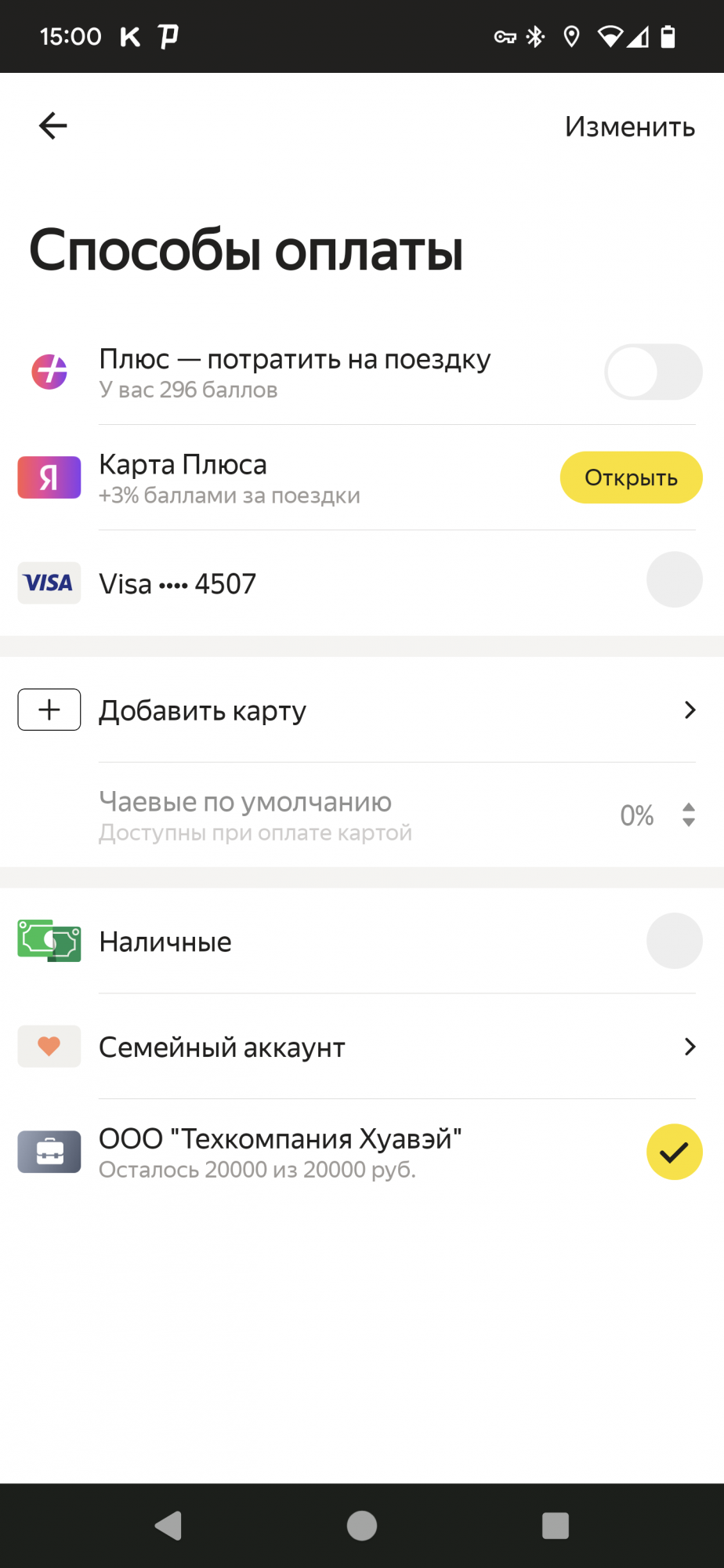724x1568 pixels.
Task: Expand the Добавить карту row chevron
Action: [x=690, y=710]
